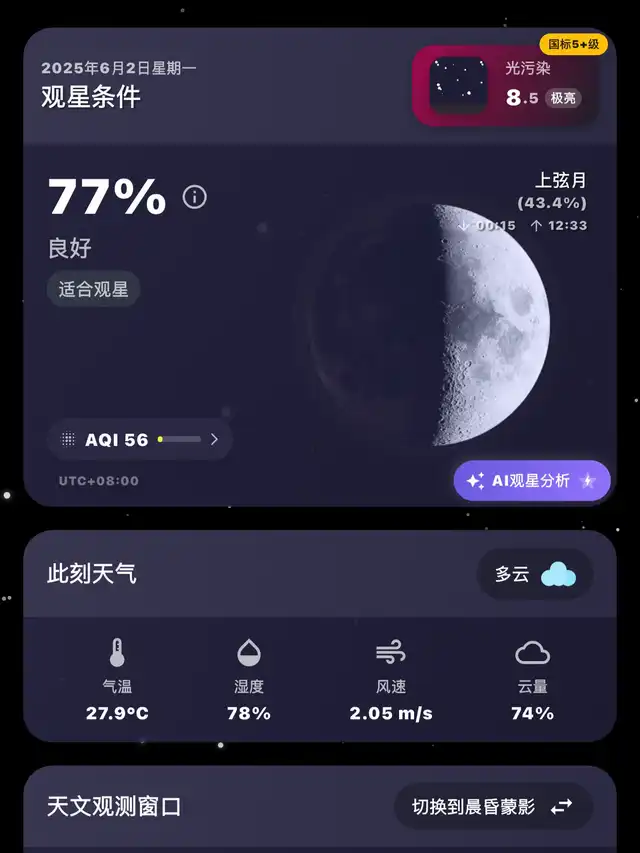Open AQI 56 air quality details
Viewport: 640px width, 853px height.
pos(140,439)
